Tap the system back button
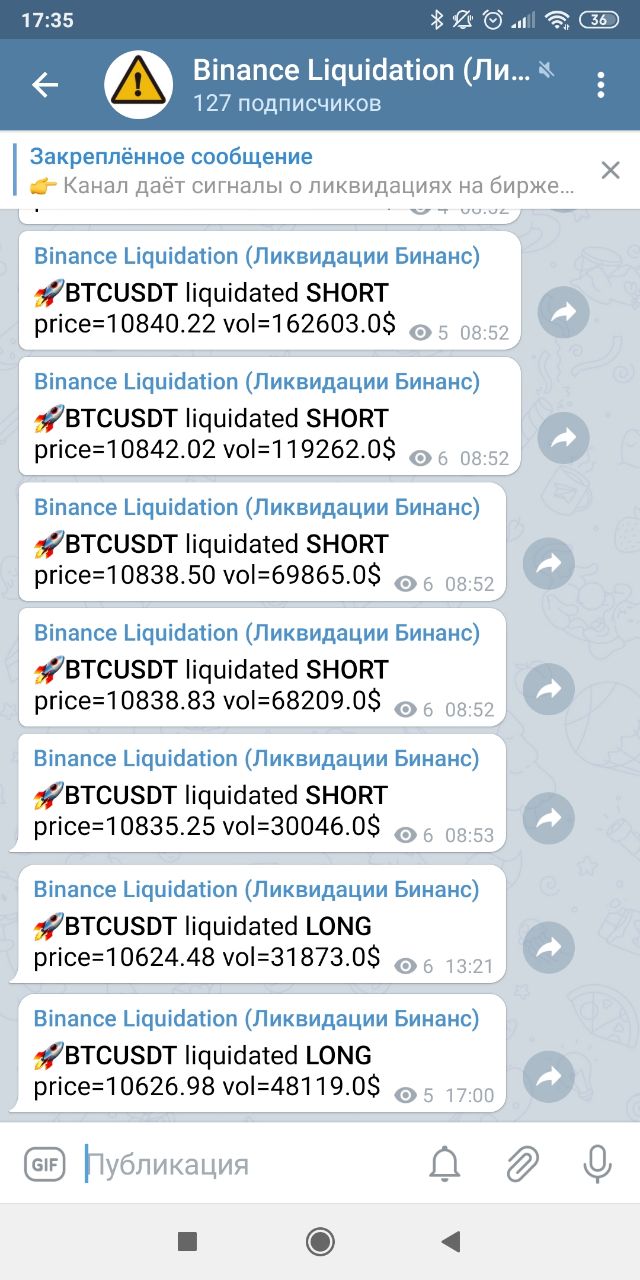The width and height of the screenshot is (640, 1280). 451,1242
